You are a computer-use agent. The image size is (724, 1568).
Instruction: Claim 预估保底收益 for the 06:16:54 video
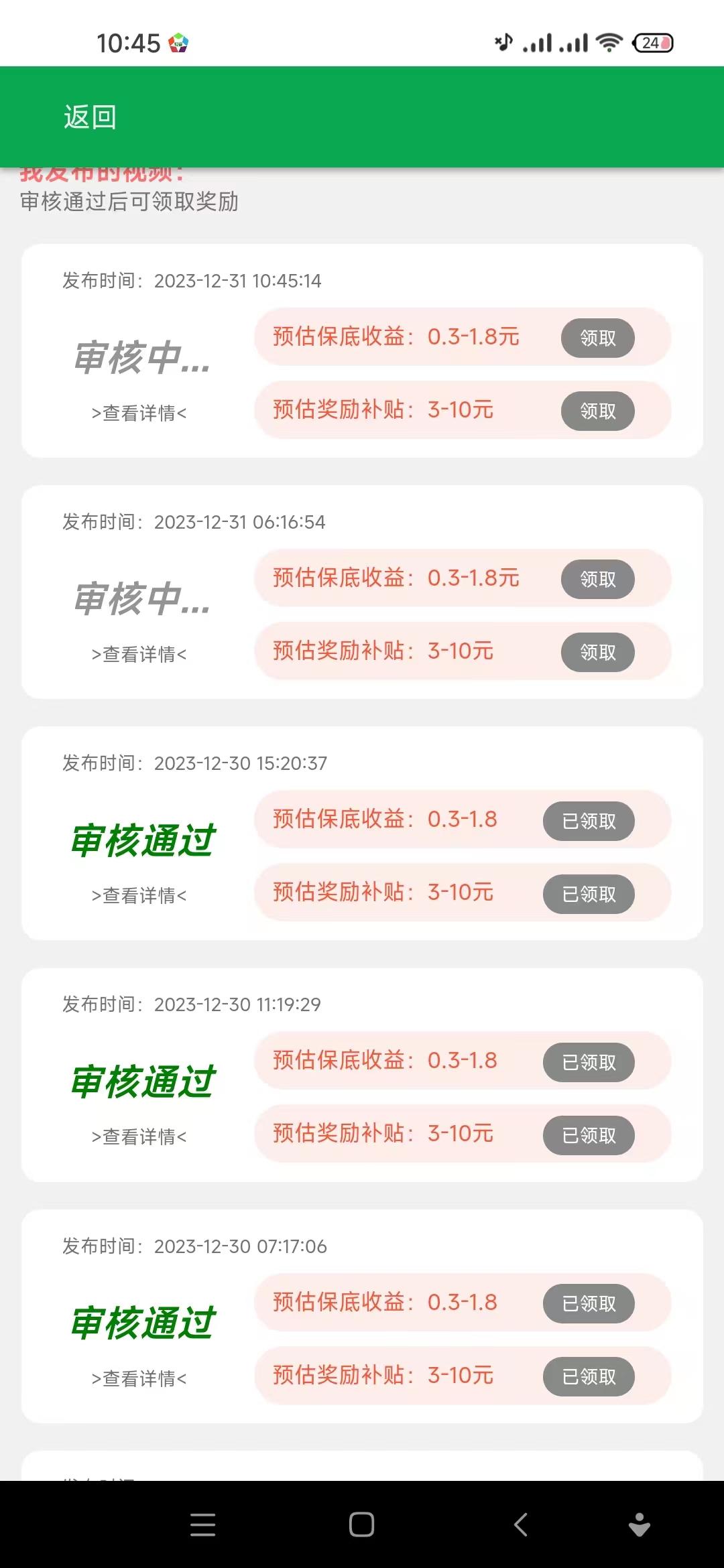pos(597,579)
